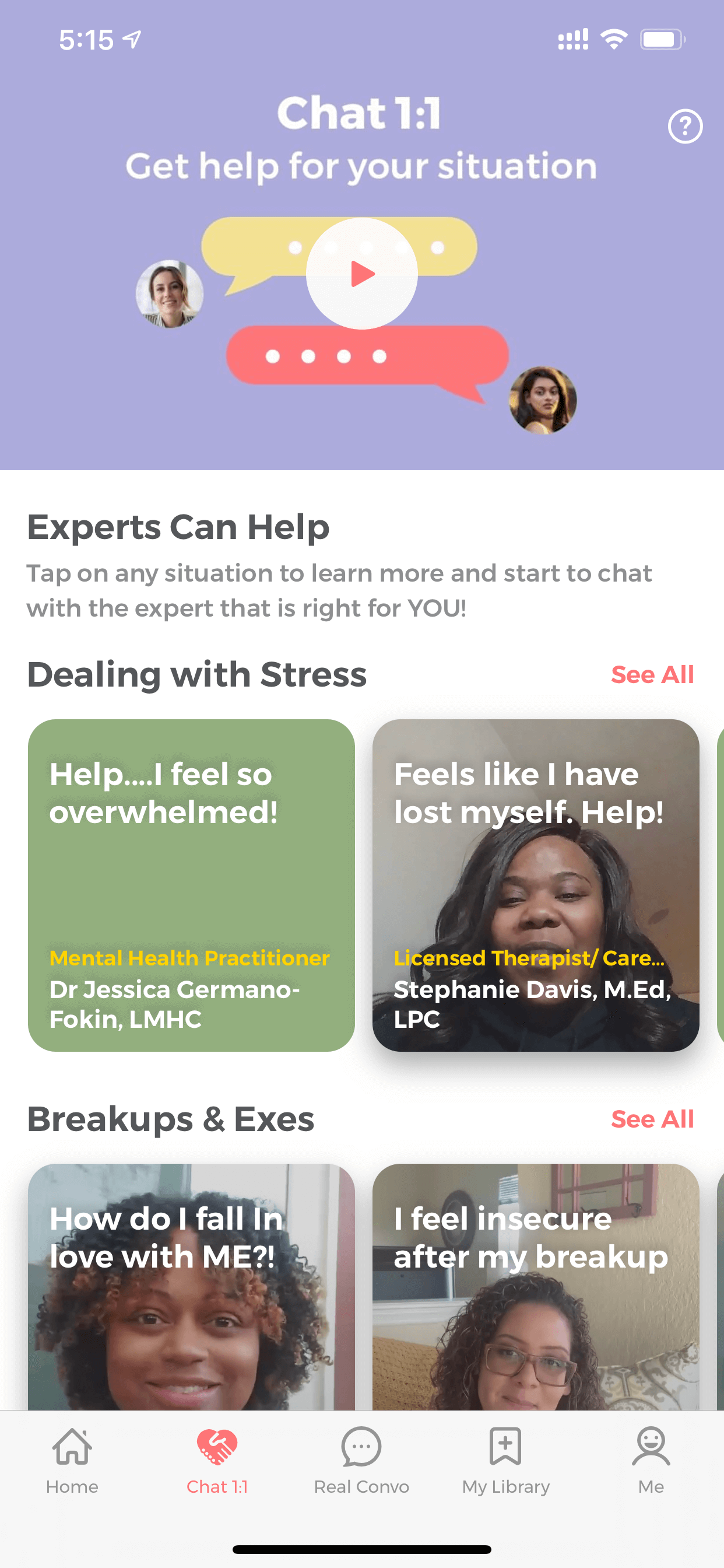Open "How do I fall in love with ME?!" card
This screenshot has width=724, height=1568.
point(191,1287)
